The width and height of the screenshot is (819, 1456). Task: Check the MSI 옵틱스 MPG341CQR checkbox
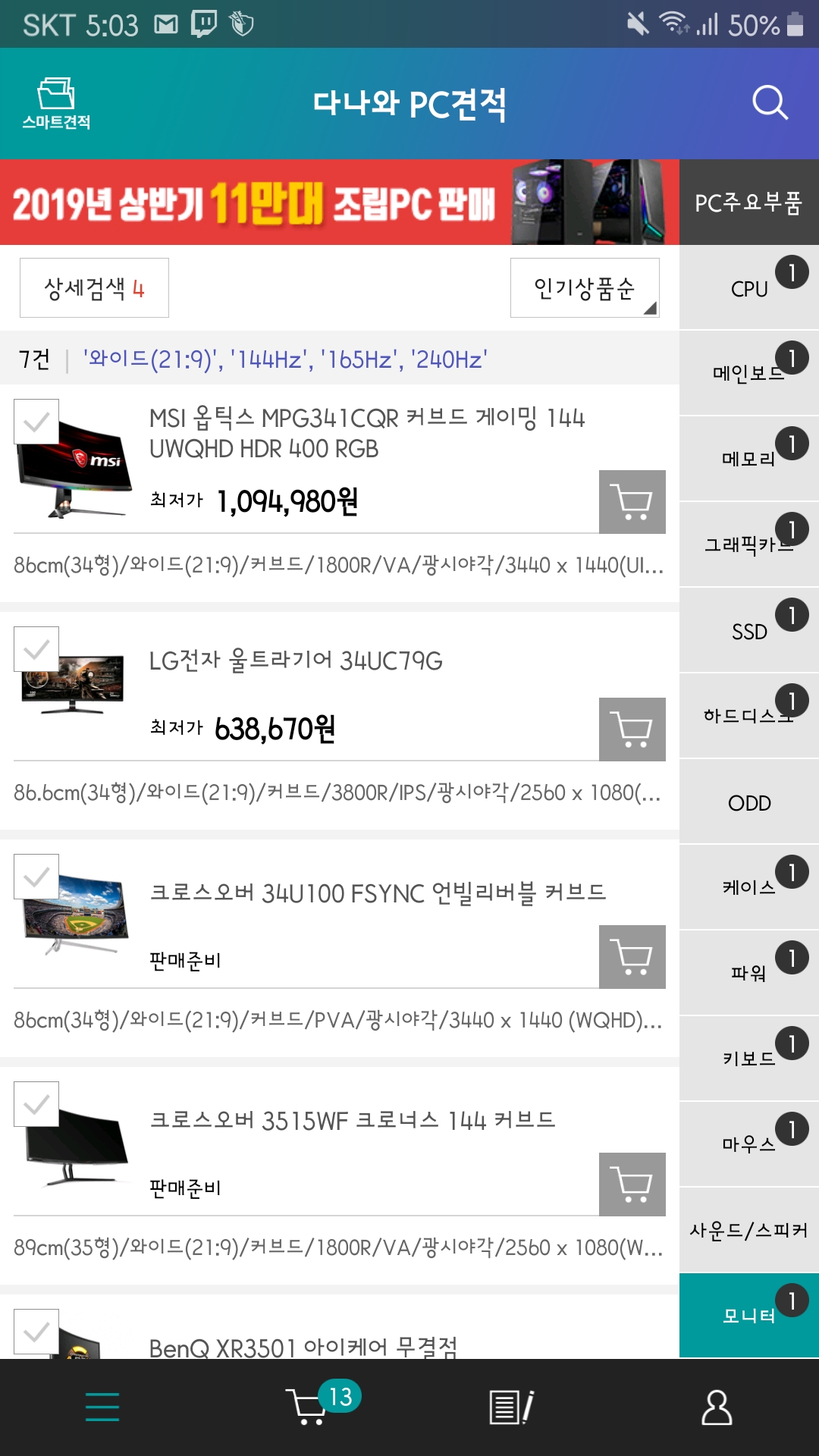(x=36, y=422)
